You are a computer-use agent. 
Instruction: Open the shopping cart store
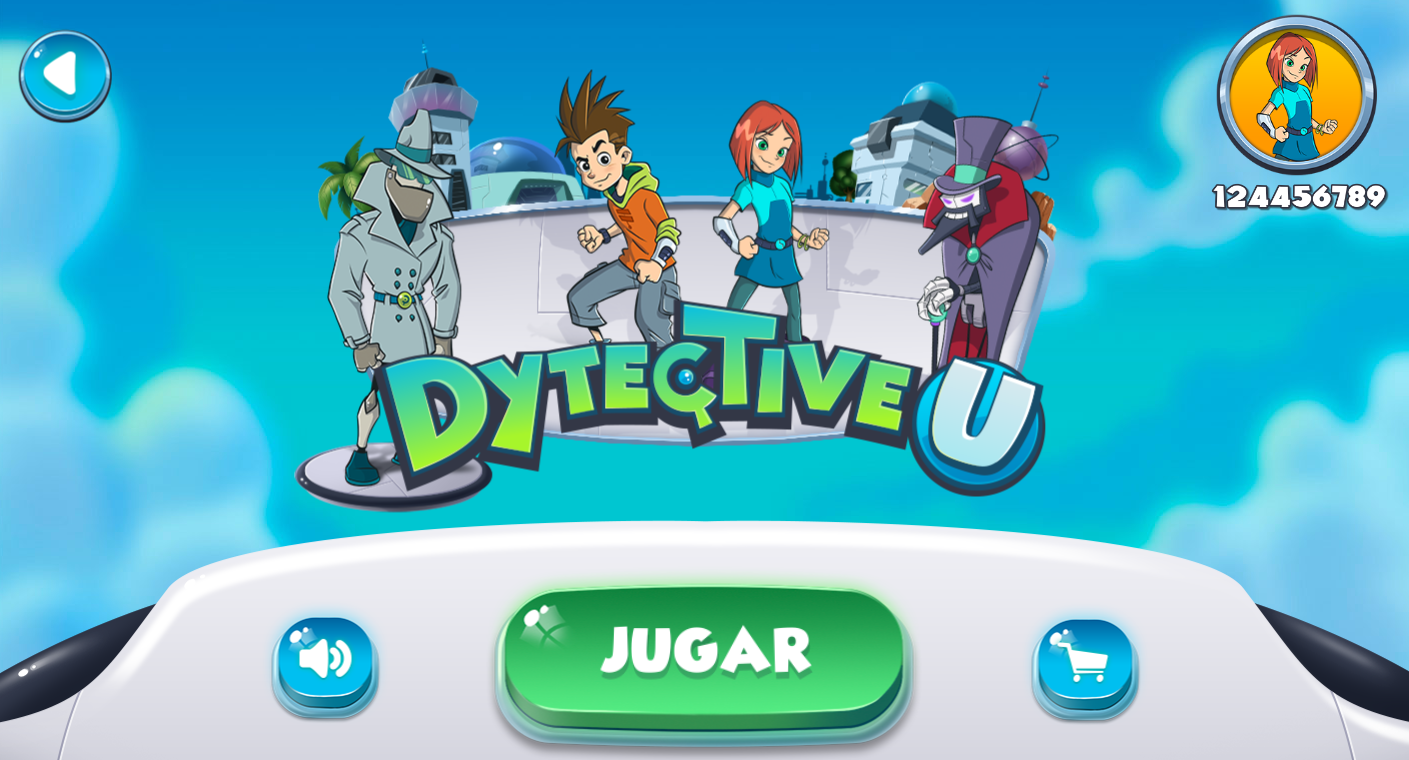pyautogui.click(x=1085, y=663)
